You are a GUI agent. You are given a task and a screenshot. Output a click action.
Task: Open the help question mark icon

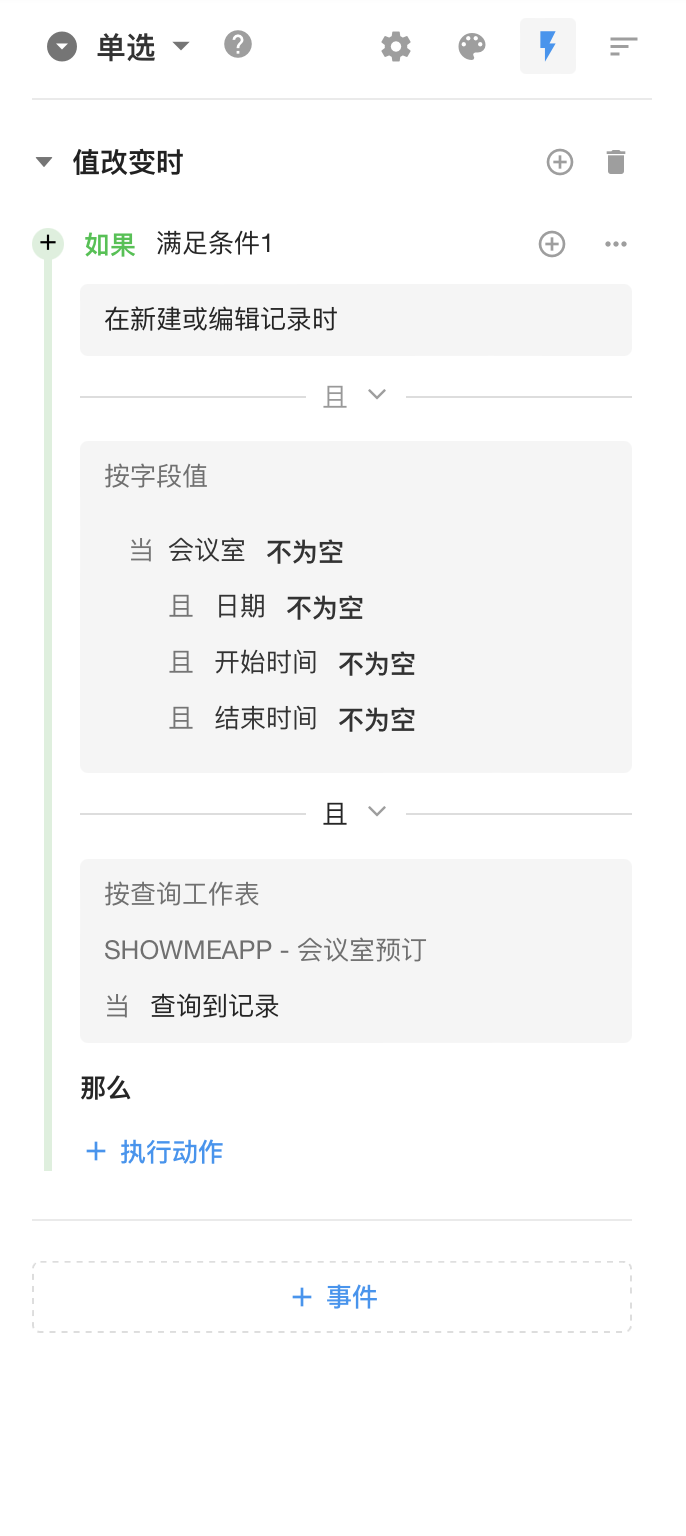pyautogui.click(x=238, y=45)
